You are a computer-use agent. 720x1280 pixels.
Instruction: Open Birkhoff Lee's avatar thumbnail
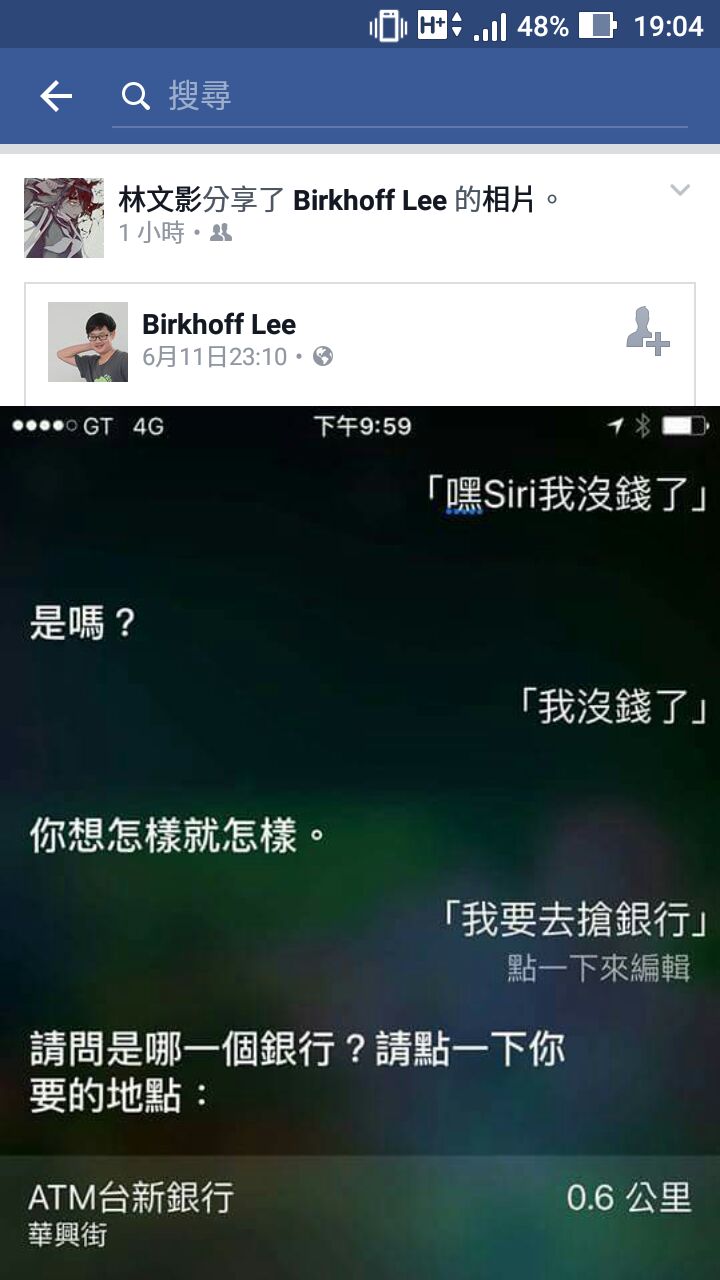[x=88, y=342]
